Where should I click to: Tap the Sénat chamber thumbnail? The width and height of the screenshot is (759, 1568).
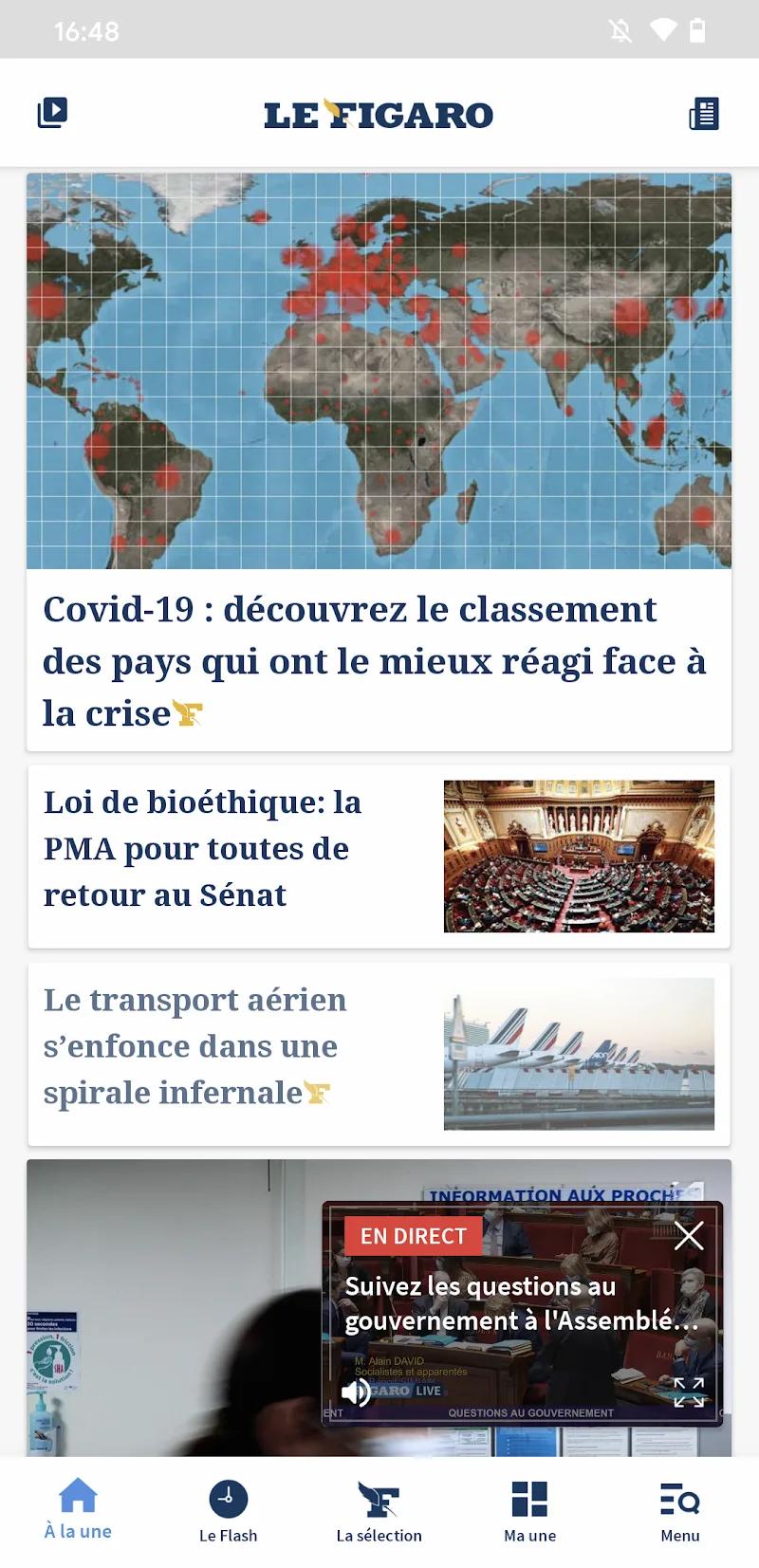click(580, 855)
